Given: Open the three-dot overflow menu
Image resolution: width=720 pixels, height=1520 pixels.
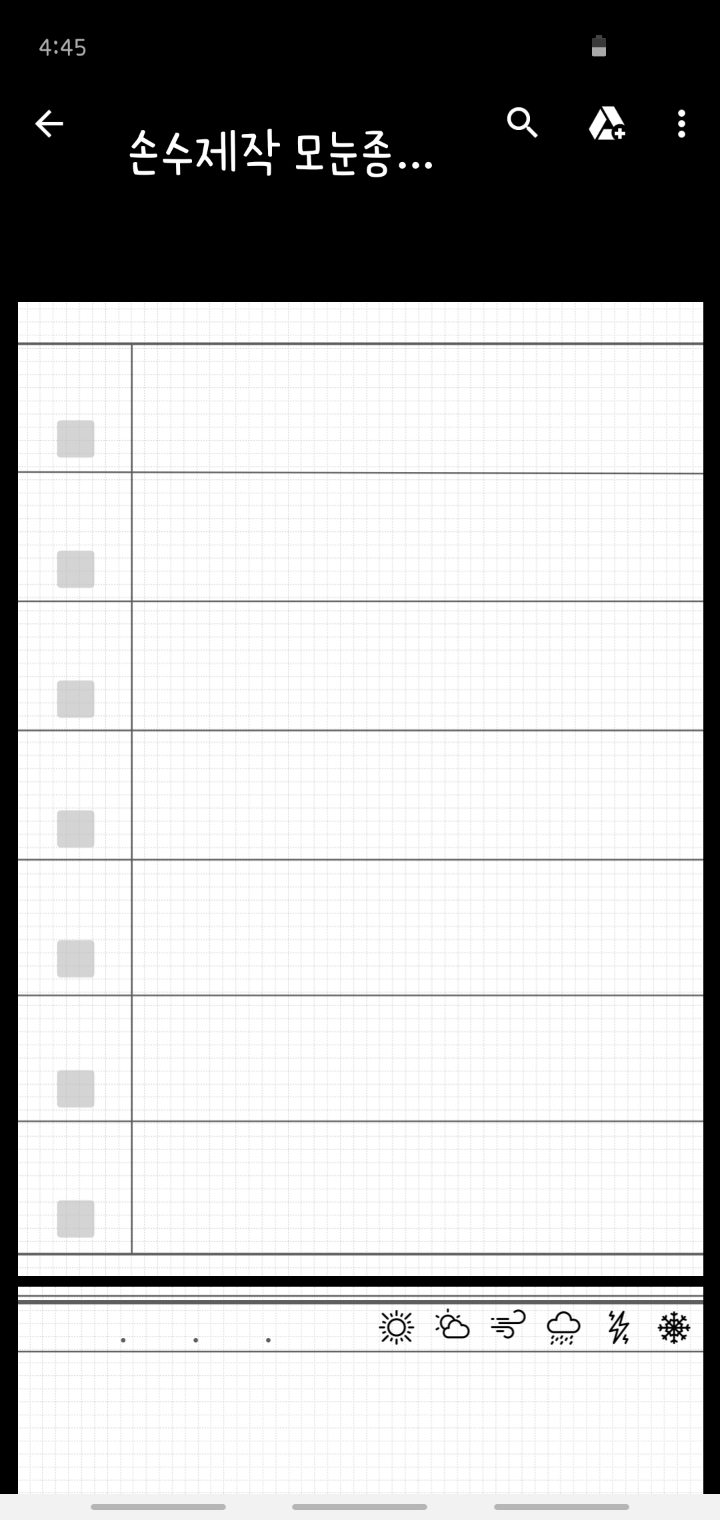Looking at the screenshot, I should click(681, 124).
